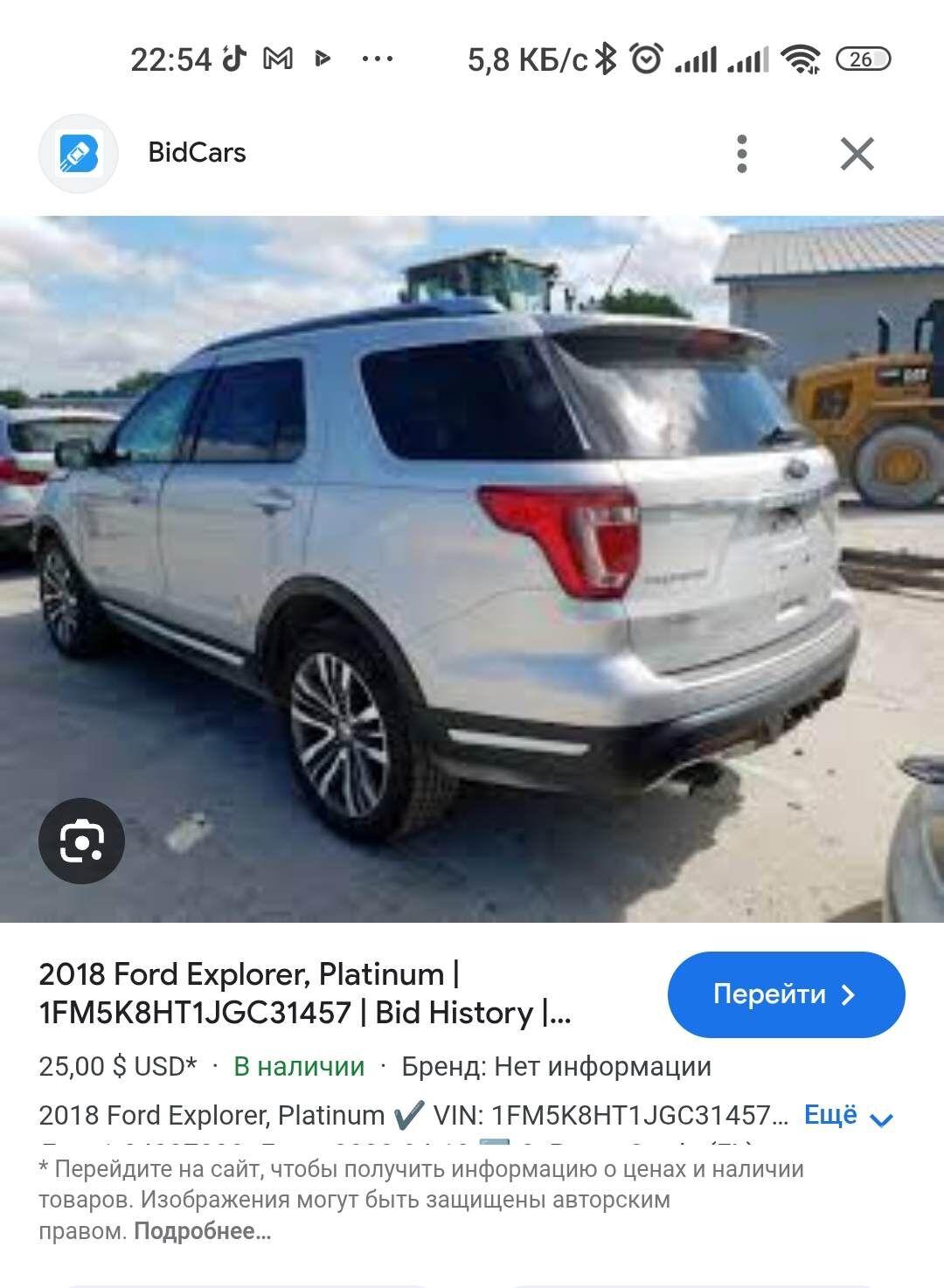This screenshot has width=944, height=1288.
Task: Tap the ellipsis icon in the status bar
Action: (x=378, y=59)
